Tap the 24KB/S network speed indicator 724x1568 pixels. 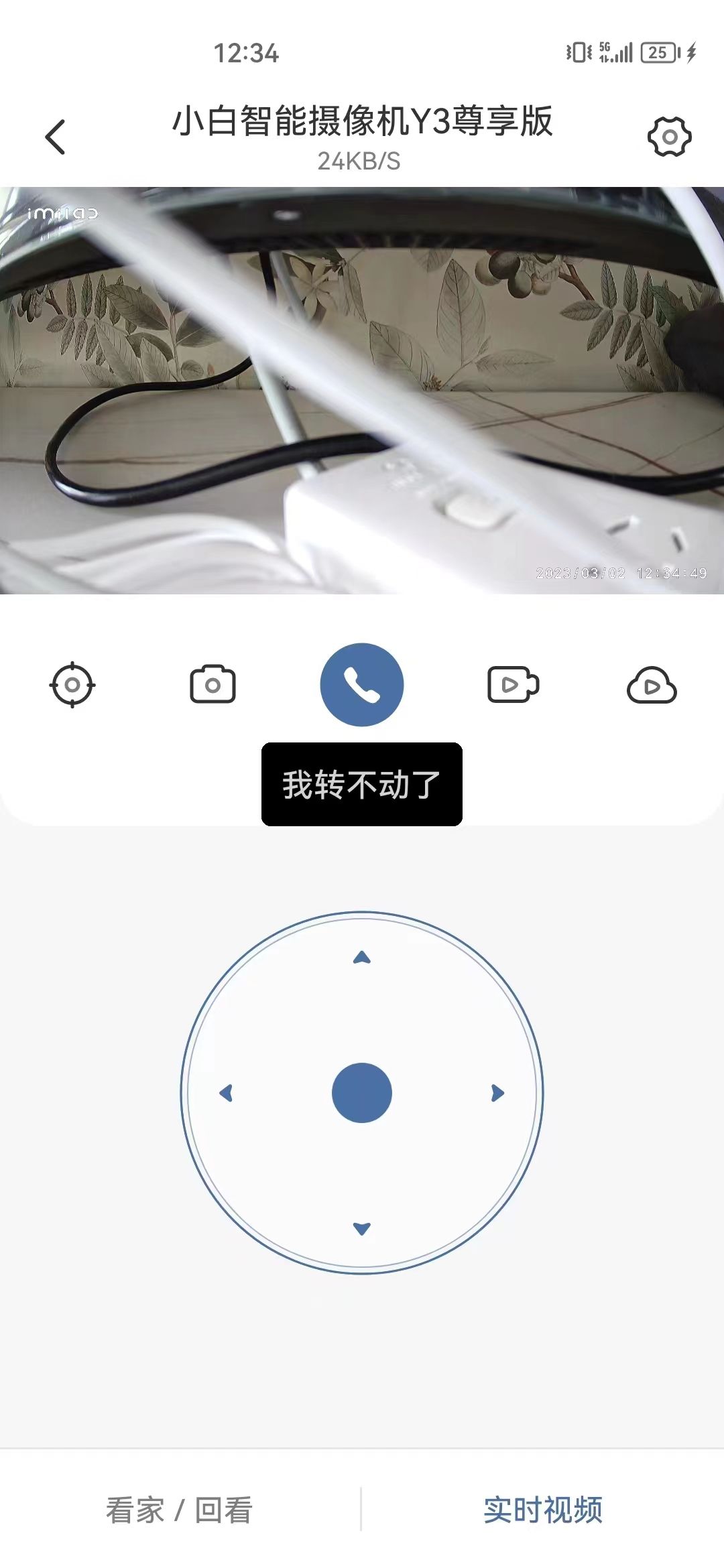click(x=362, y=161)
